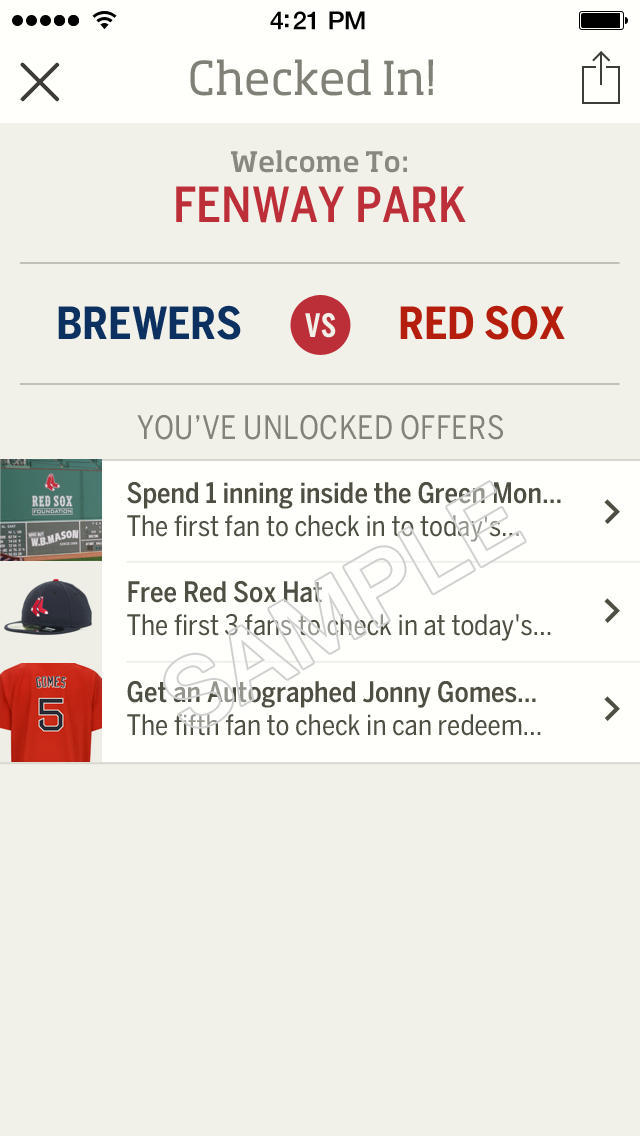Share this check-in

point(600,78)
